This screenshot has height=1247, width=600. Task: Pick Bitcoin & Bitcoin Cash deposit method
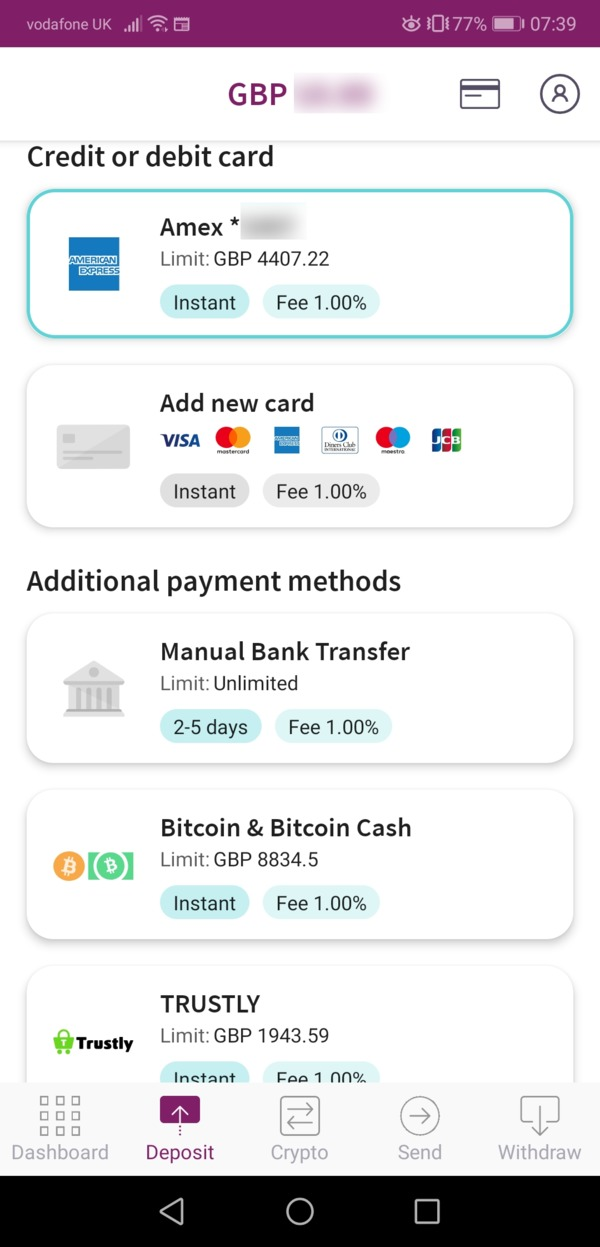coord(300,864)
